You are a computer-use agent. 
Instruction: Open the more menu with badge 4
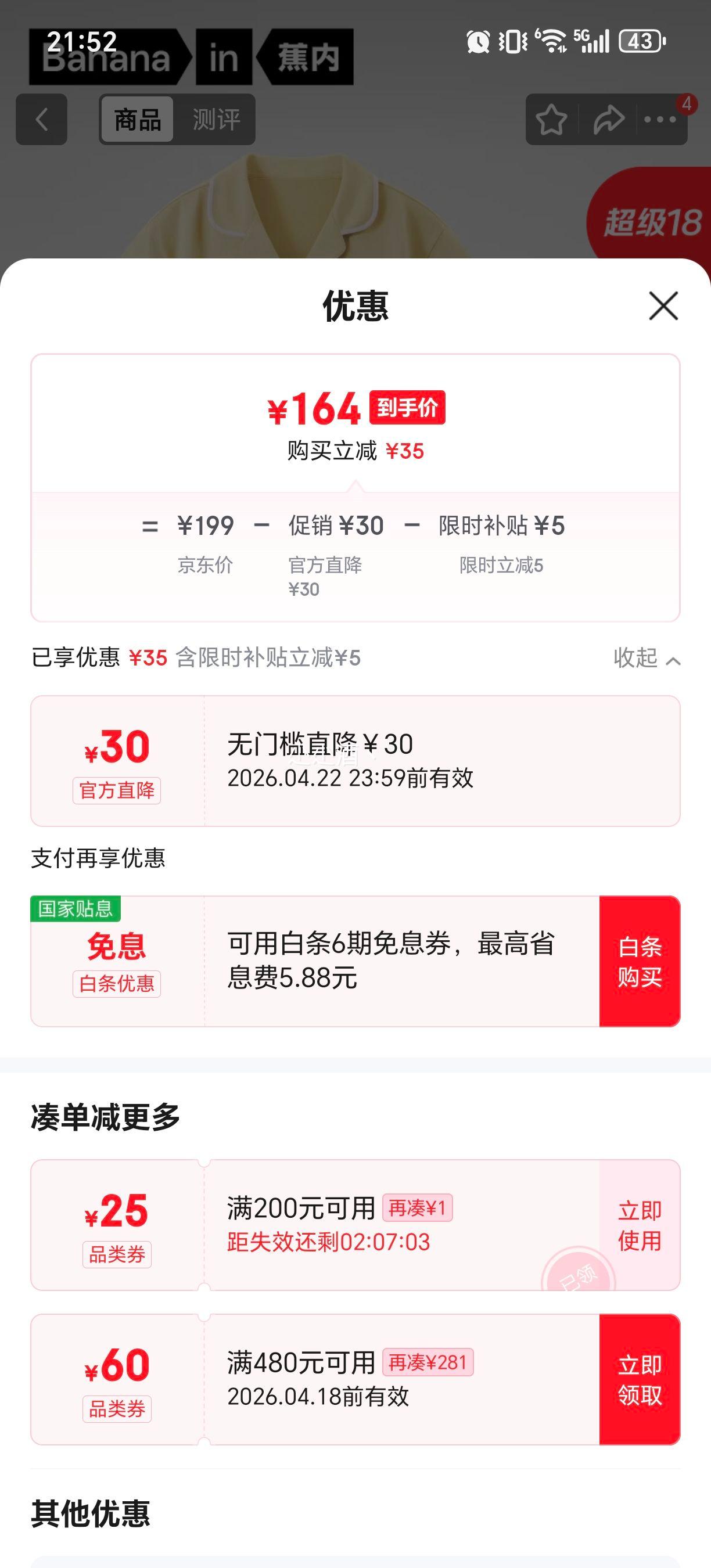point(659,119)
